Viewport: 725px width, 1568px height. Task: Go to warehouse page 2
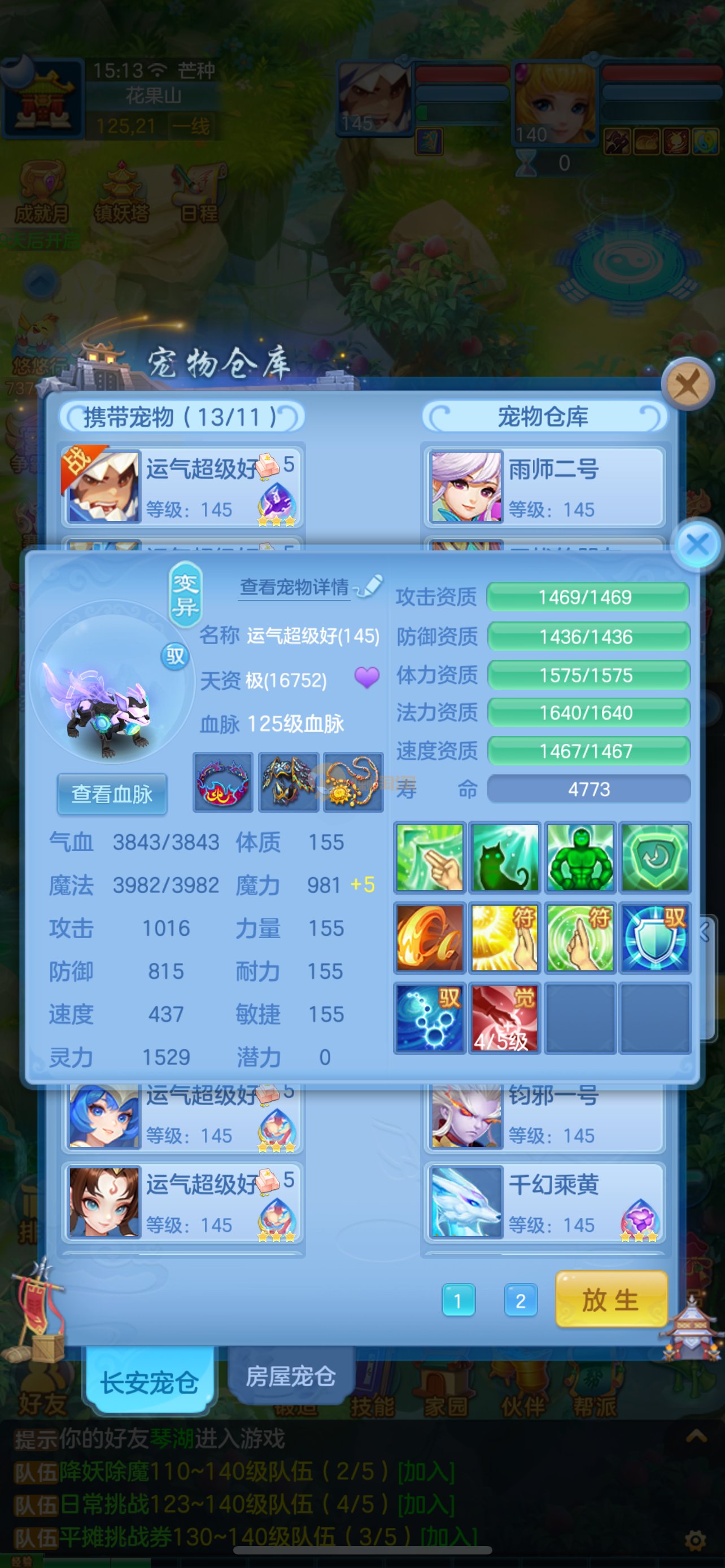[521, 1302]
